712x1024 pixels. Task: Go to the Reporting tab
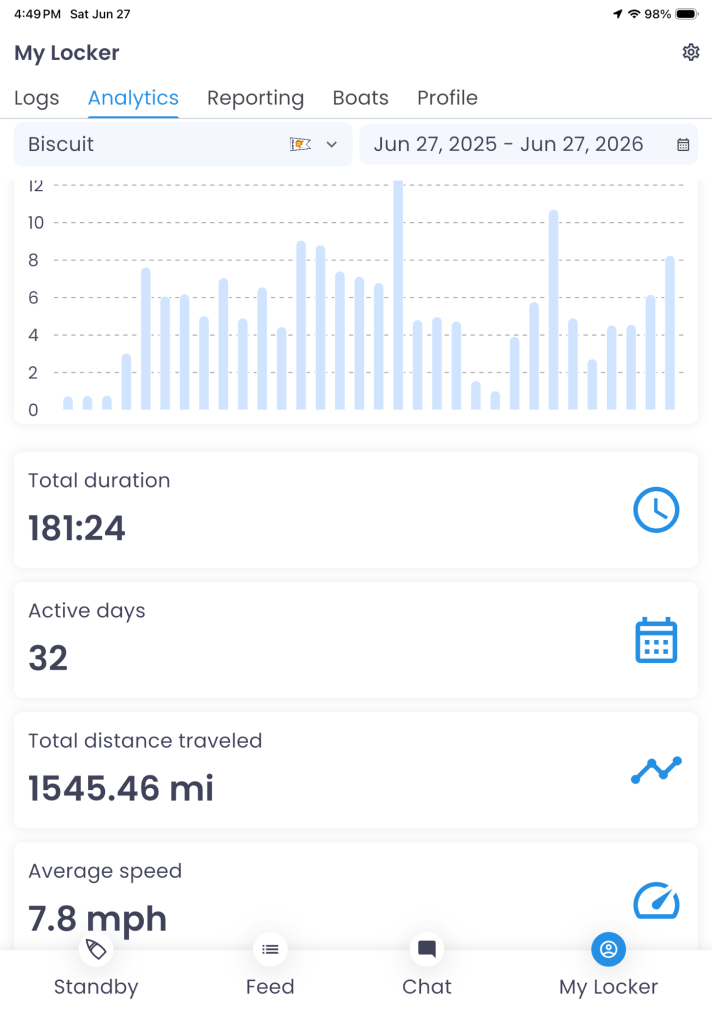click(255, 98)
